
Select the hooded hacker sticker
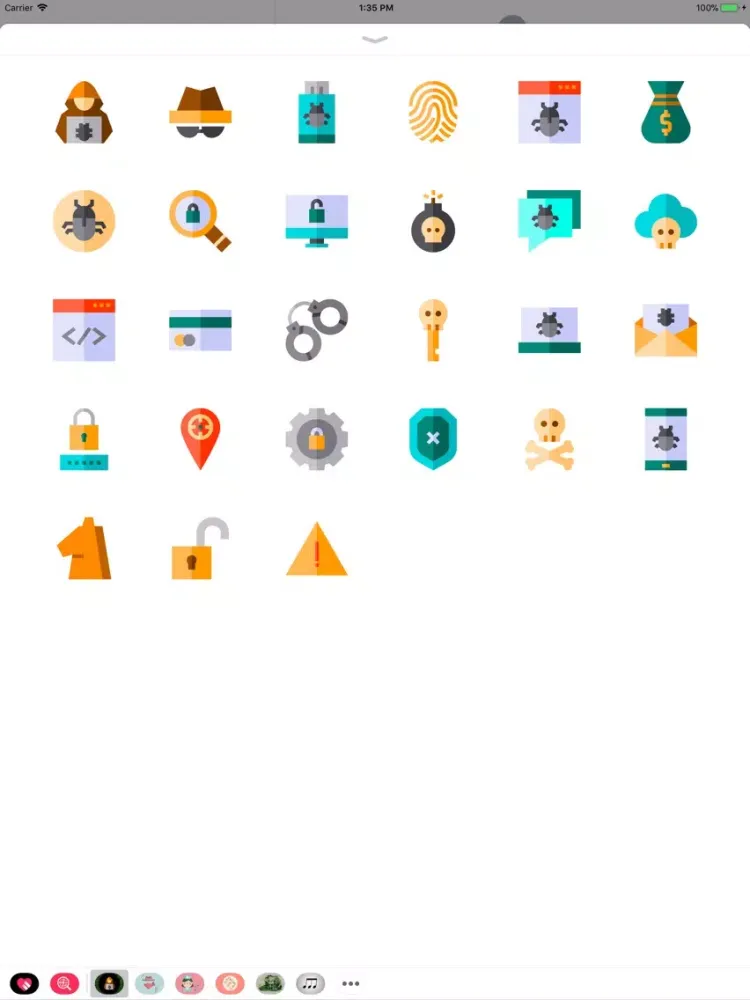pyautogui.click(x=84, y=113)
